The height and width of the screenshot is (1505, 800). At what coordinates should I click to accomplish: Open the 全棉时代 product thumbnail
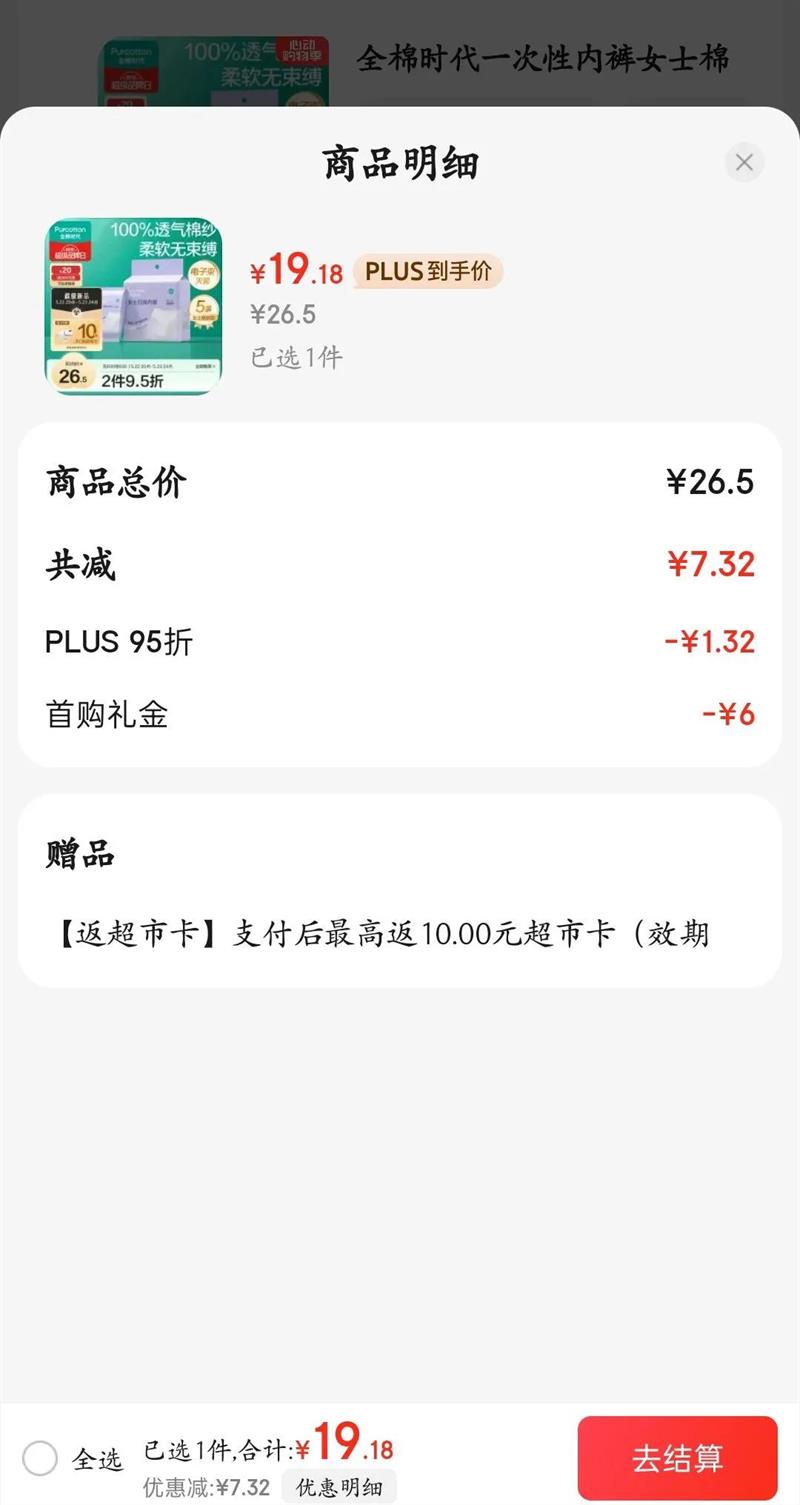(133, 307)
